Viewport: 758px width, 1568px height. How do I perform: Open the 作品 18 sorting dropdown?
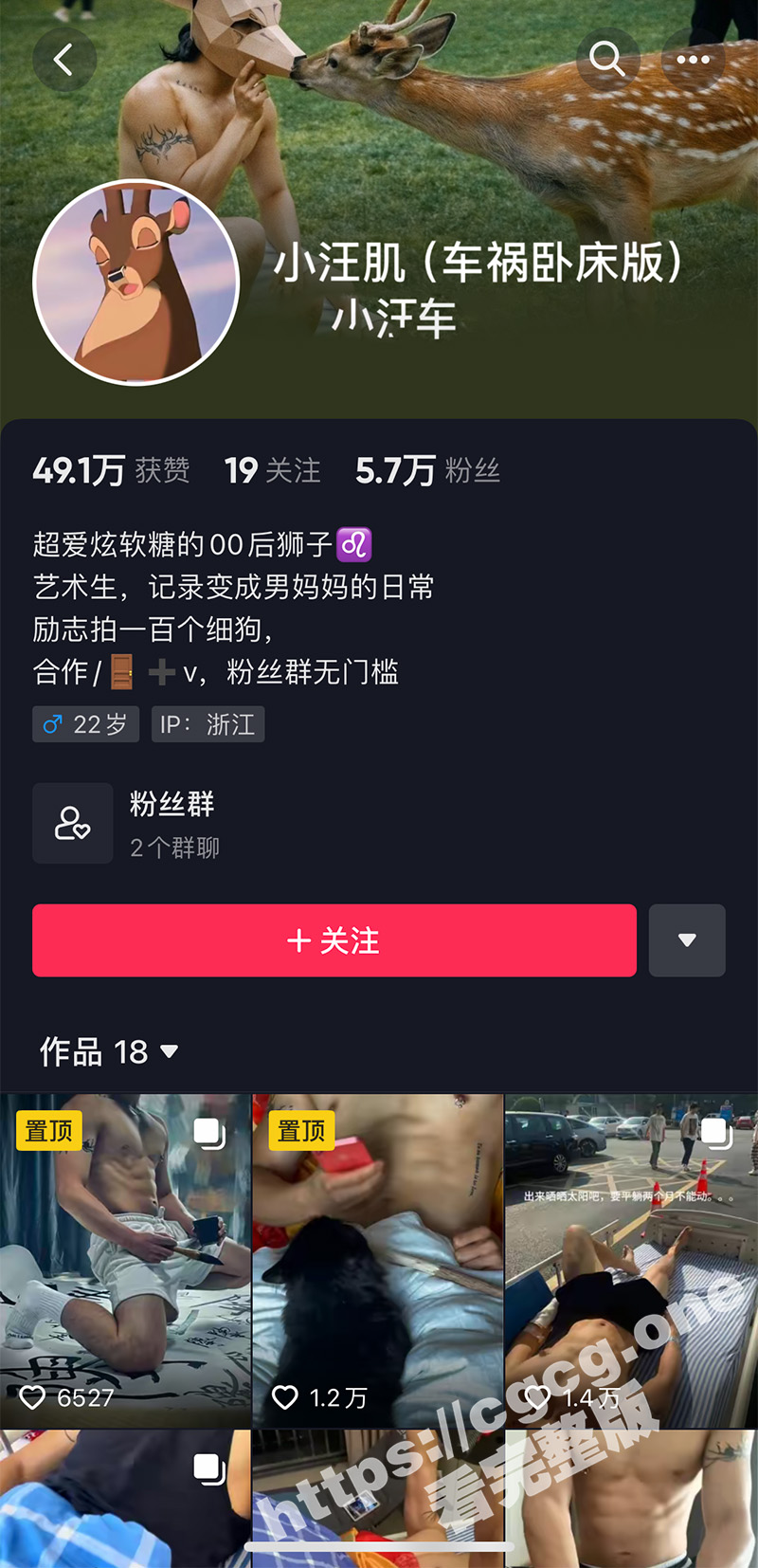[x=109, y=1051]
